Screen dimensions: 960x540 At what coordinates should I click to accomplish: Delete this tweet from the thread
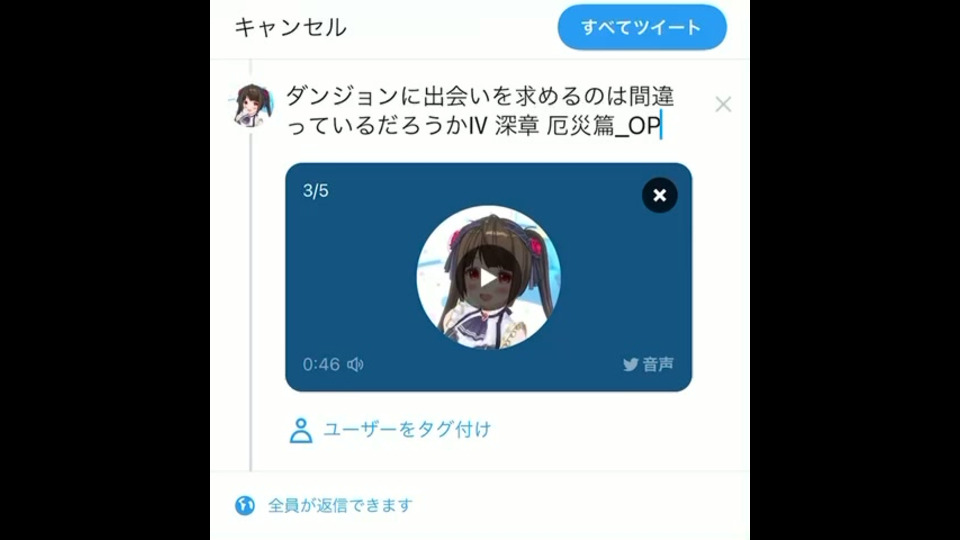click(723, 104)
